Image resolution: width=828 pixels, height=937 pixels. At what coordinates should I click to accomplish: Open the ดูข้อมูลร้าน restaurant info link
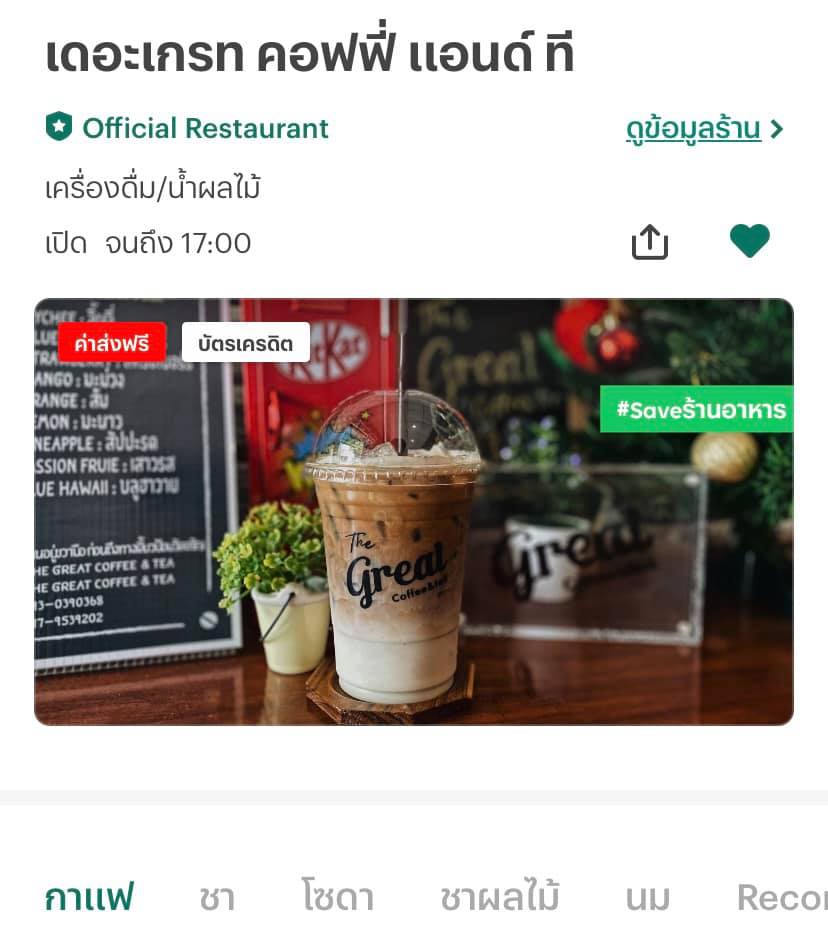[x=703, y=129]
